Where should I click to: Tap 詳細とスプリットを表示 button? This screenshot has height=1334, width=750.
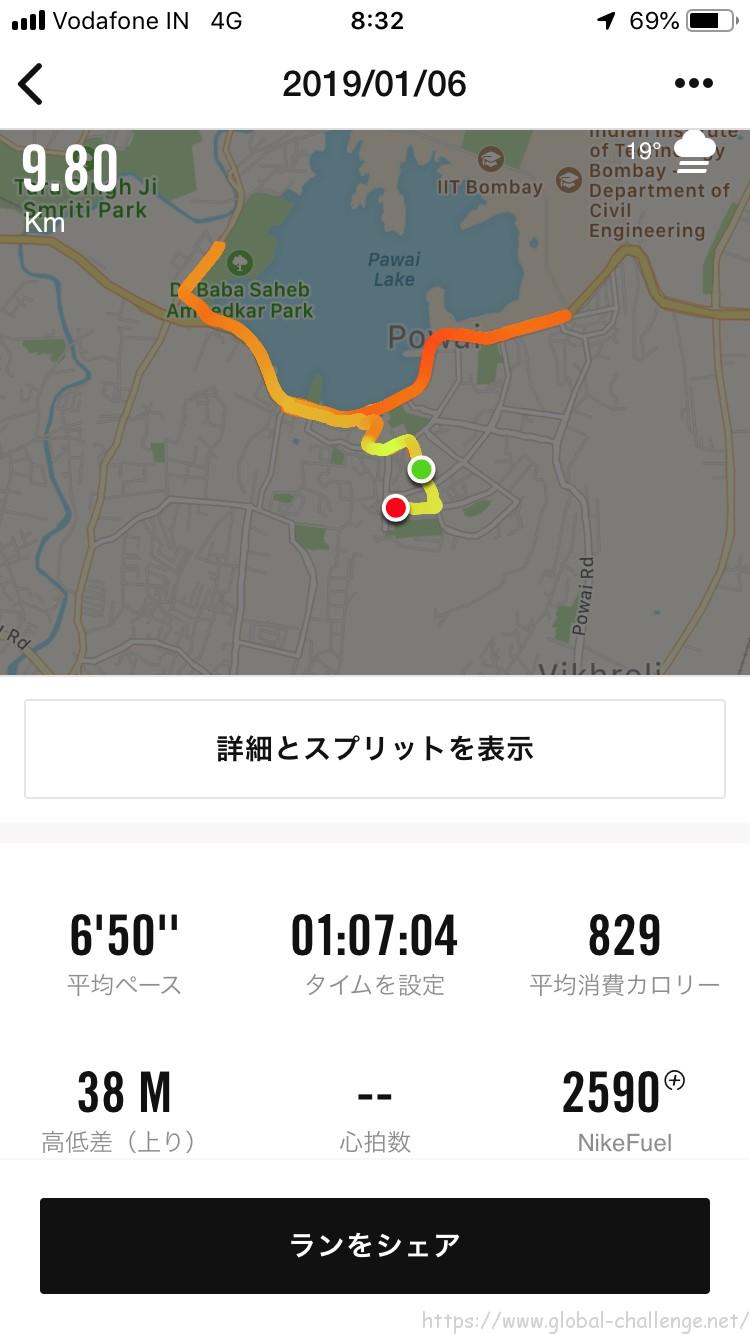pyautogui.click(x=375, y=749)
